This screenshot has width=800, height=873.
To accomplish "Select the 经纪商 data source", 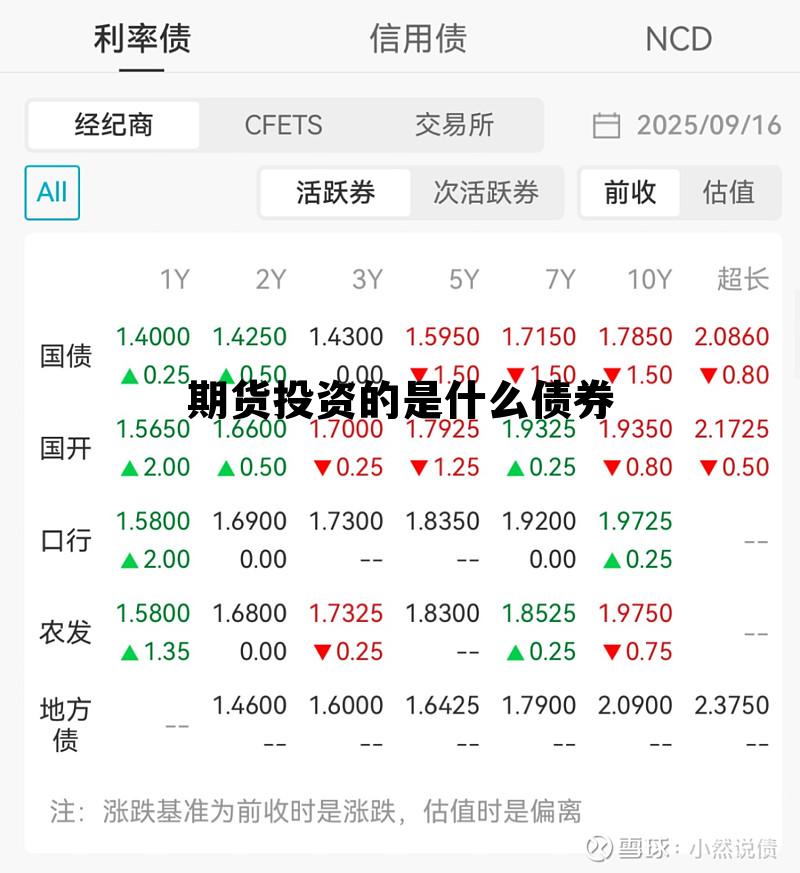I will [113, 125].
